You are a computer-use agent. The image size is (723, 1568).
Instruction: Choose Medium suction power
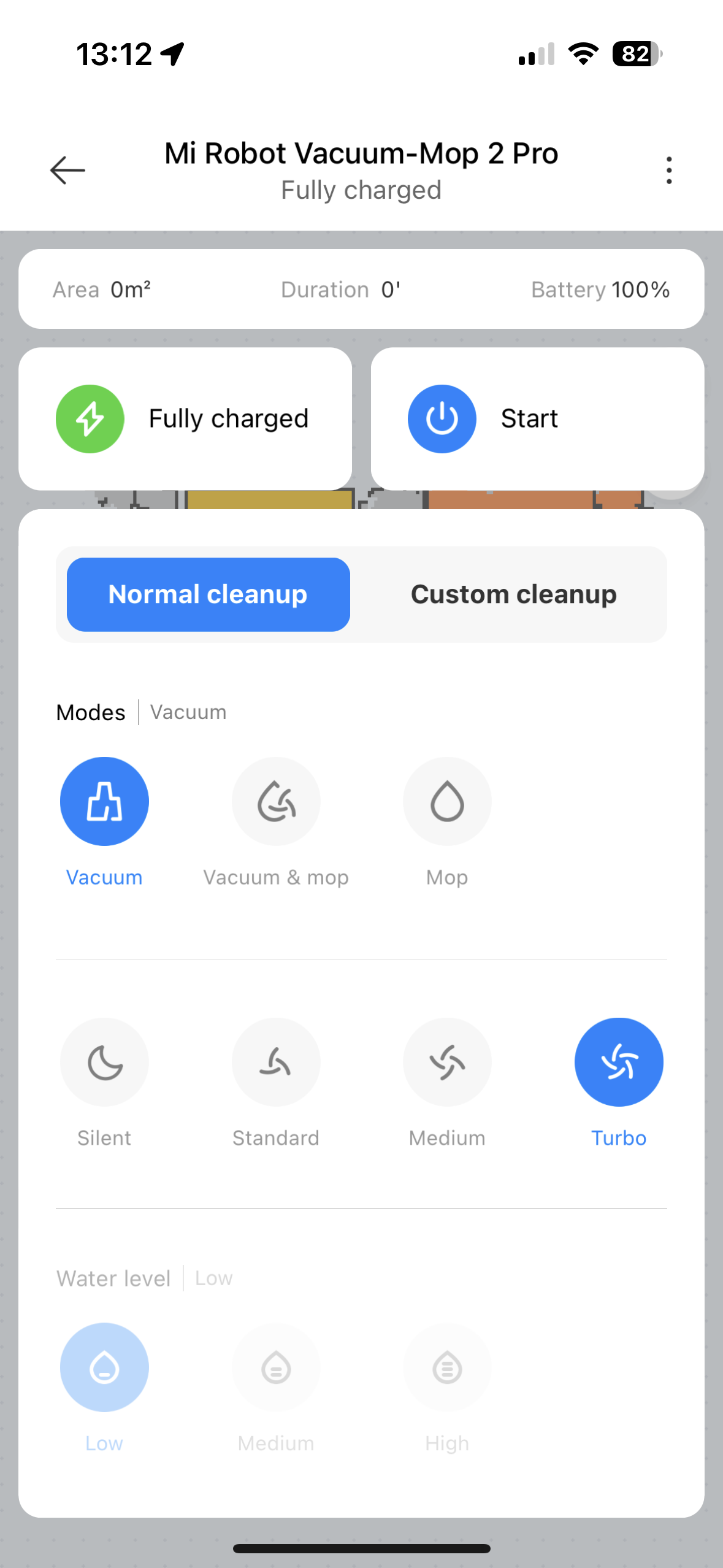[x=447, y=1062]
